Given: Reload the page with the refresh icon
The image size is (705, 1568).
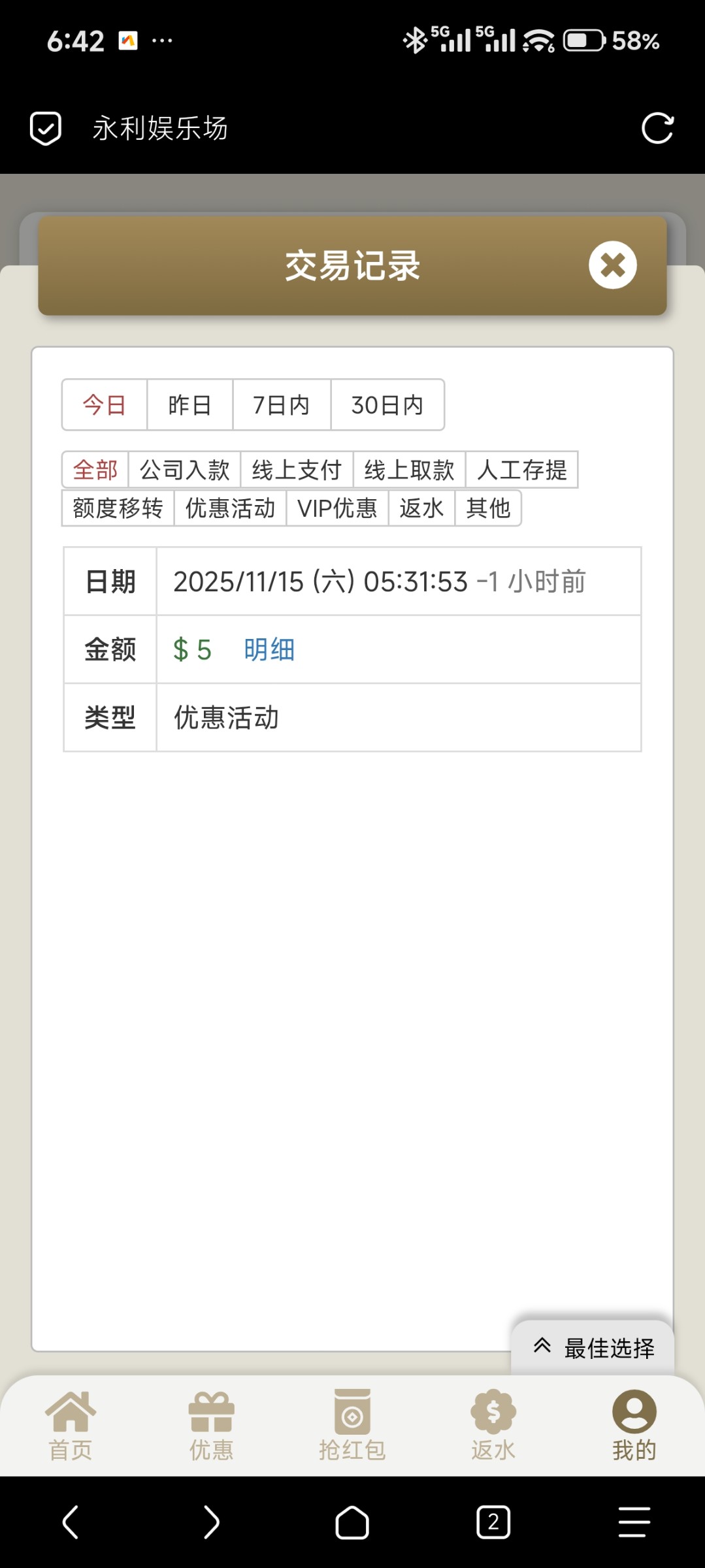Looking at the screenshot, I should pos(657,128).
